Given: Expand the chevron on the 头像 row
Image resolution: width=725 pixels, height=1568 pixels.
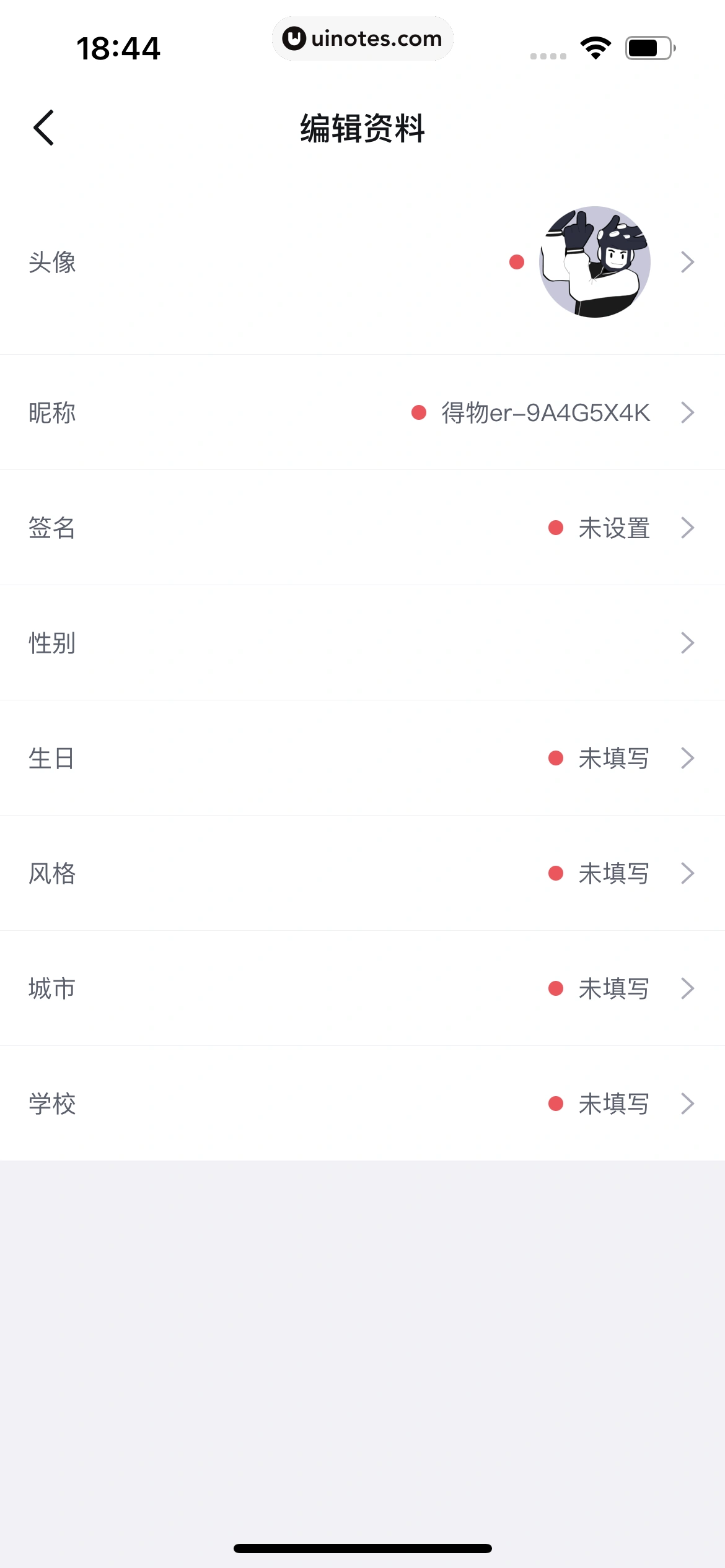Looking at the screenshot, I should [x=687, y=263].
